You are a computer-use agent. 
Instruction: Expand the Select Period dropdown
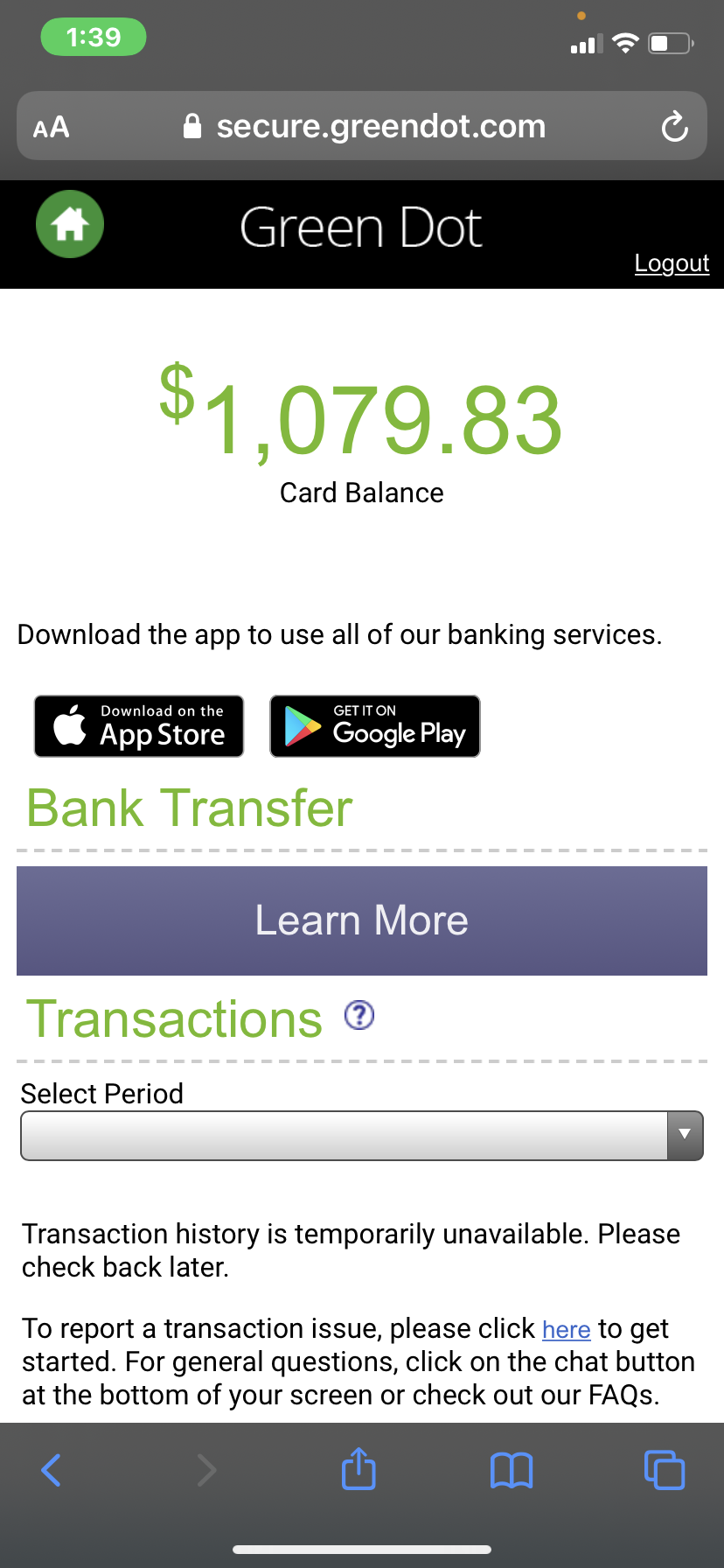click(362, 1136)
